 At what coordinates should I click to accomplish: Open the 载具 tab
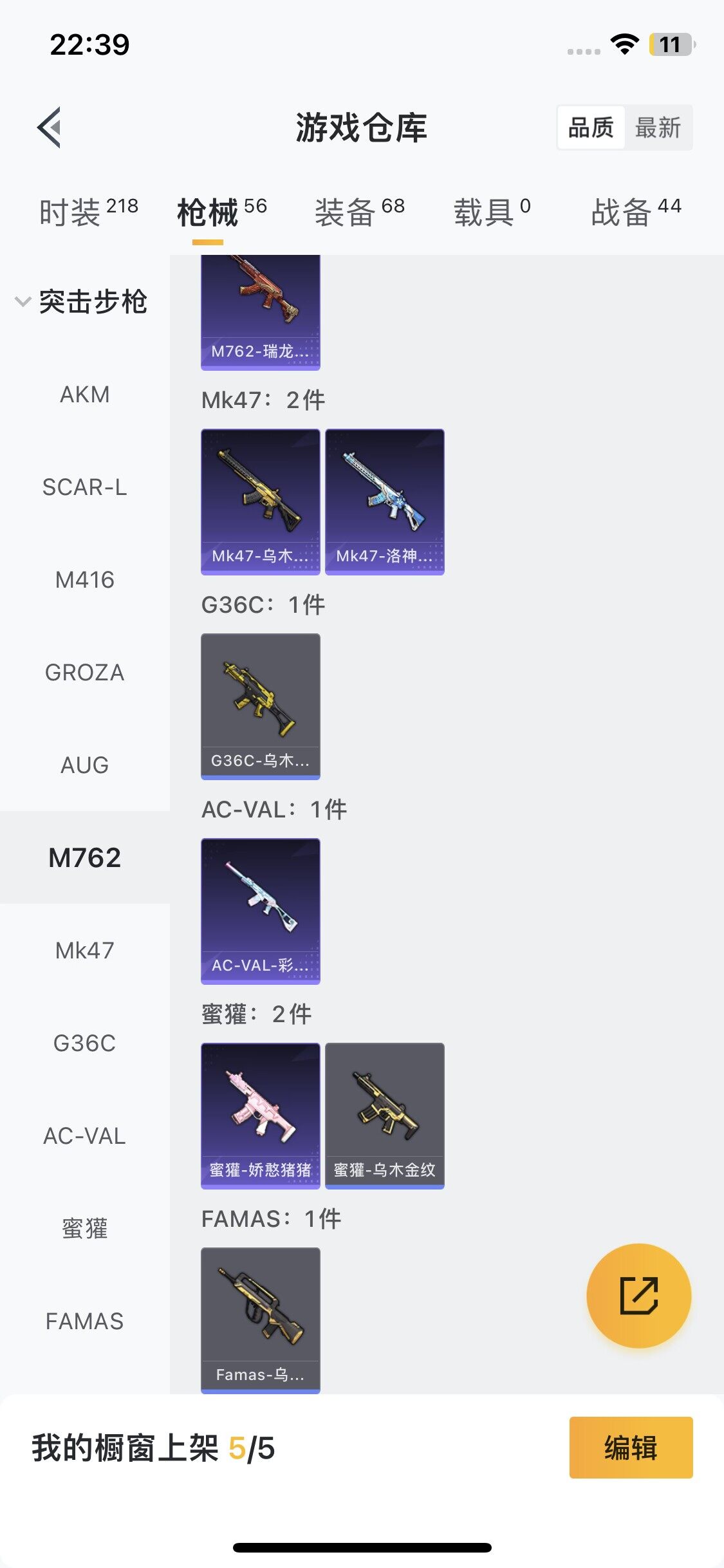pyautogui.click(x=492, y=212)
